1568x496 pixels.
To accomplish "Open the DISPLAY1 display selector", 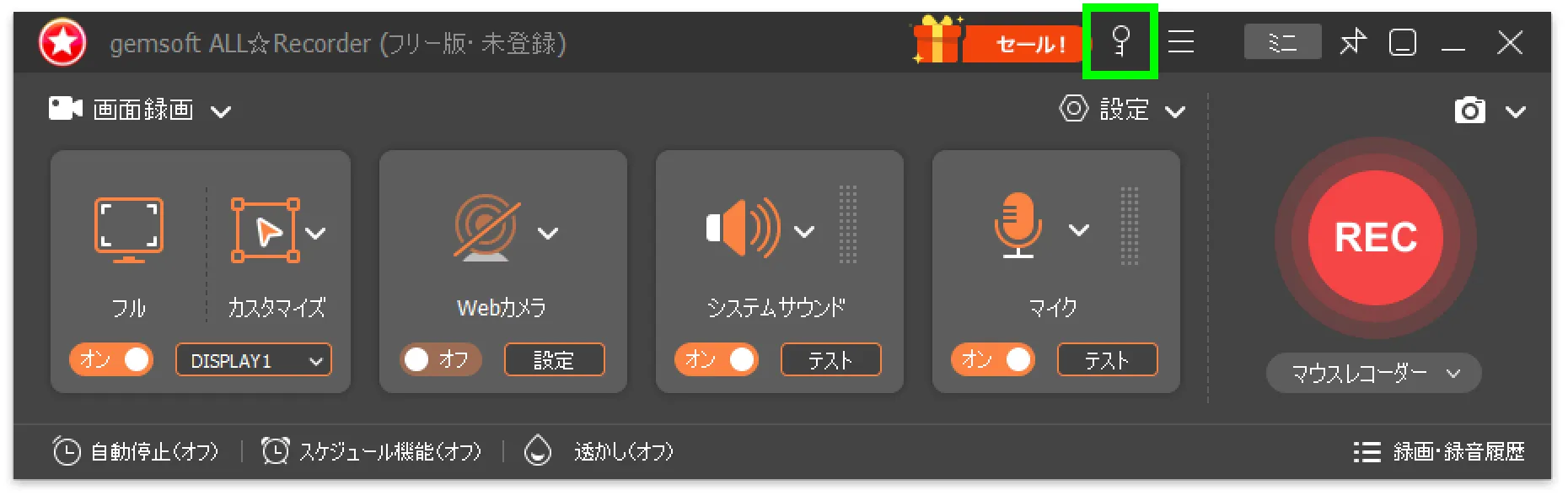I will click(253, 360).
